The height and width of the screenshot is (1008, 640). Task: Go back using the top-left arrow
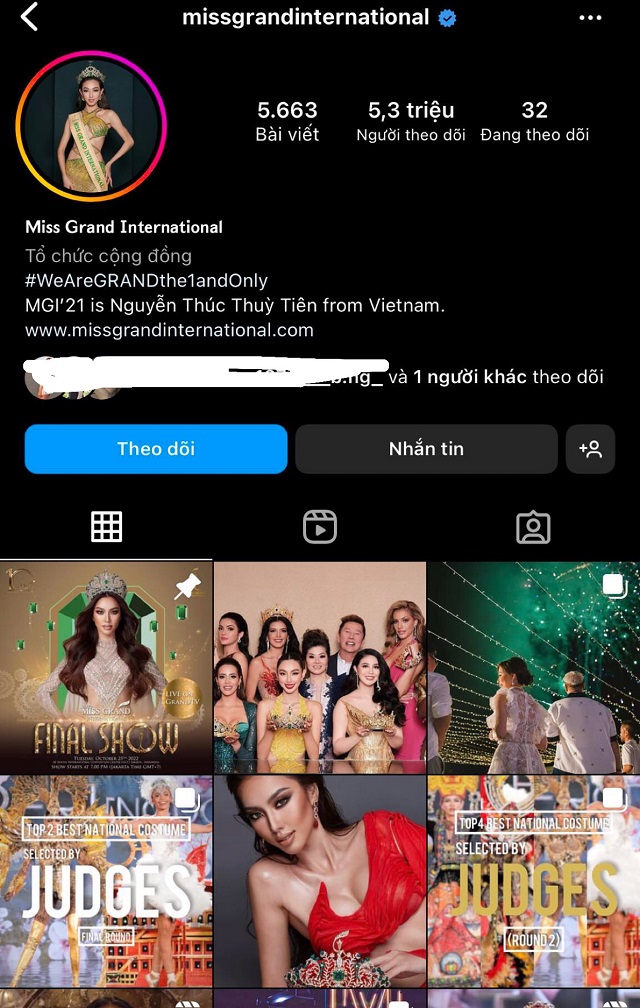29,17
